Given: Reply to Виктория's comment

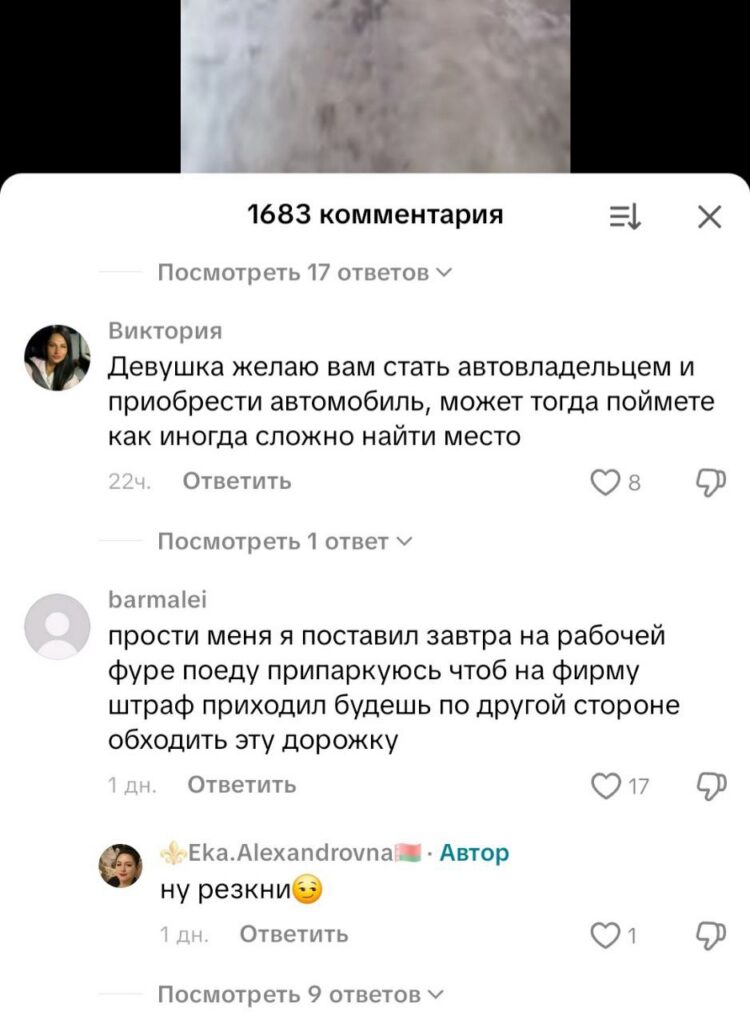Looking at the screenshot, I should (237, 481).
